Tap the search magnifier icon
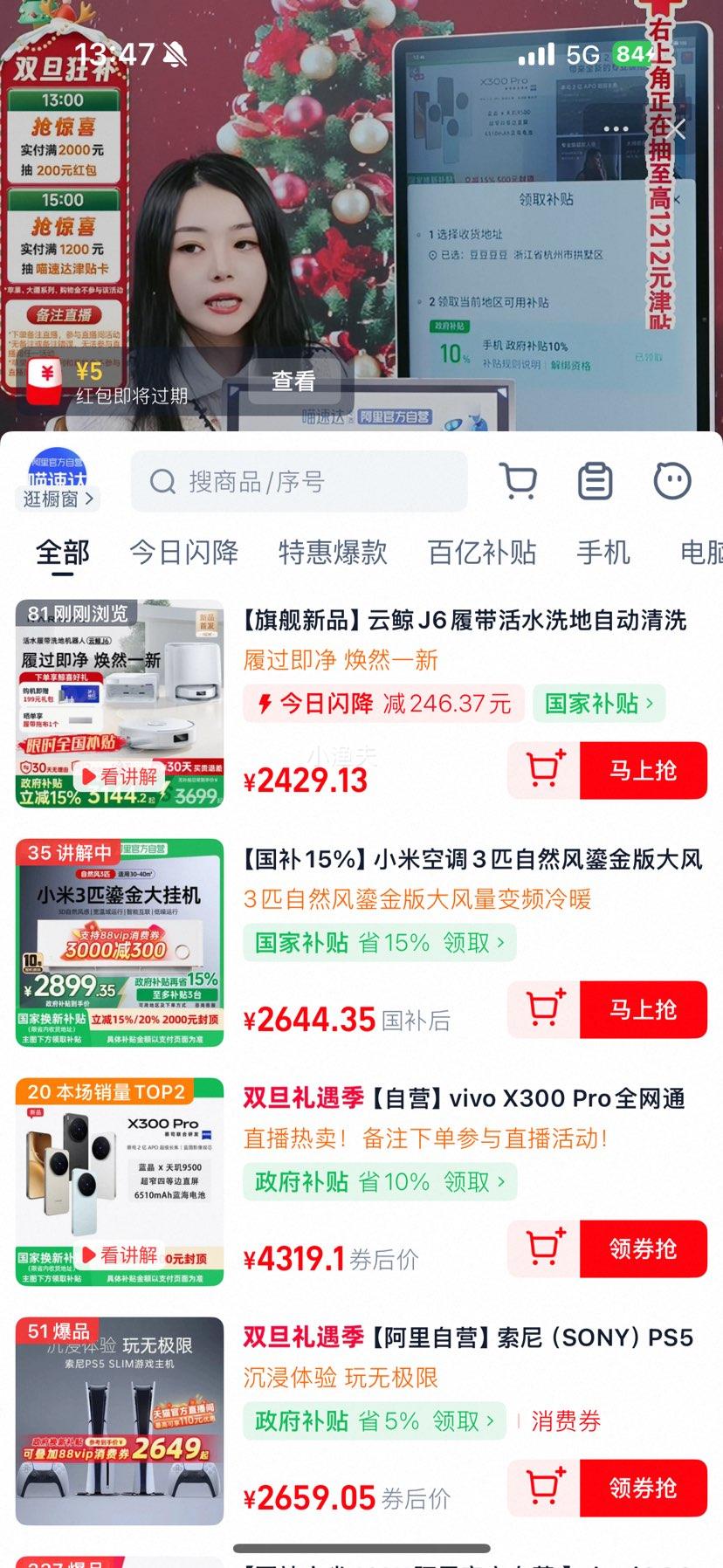The image size is (723, 1568). [162, 480]
